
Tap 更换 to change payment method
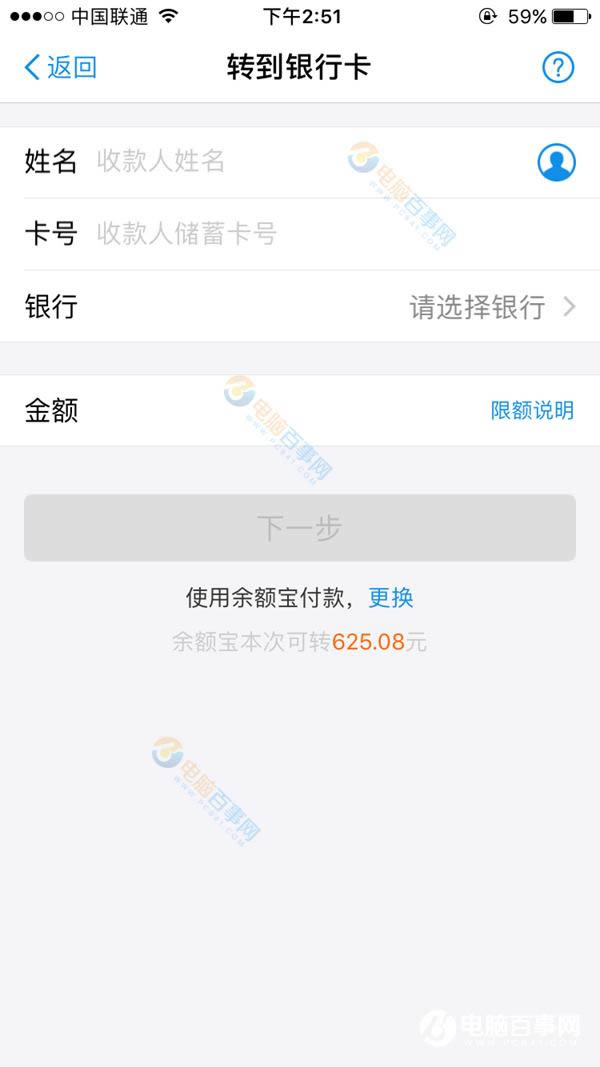click(x=391, y=598)
